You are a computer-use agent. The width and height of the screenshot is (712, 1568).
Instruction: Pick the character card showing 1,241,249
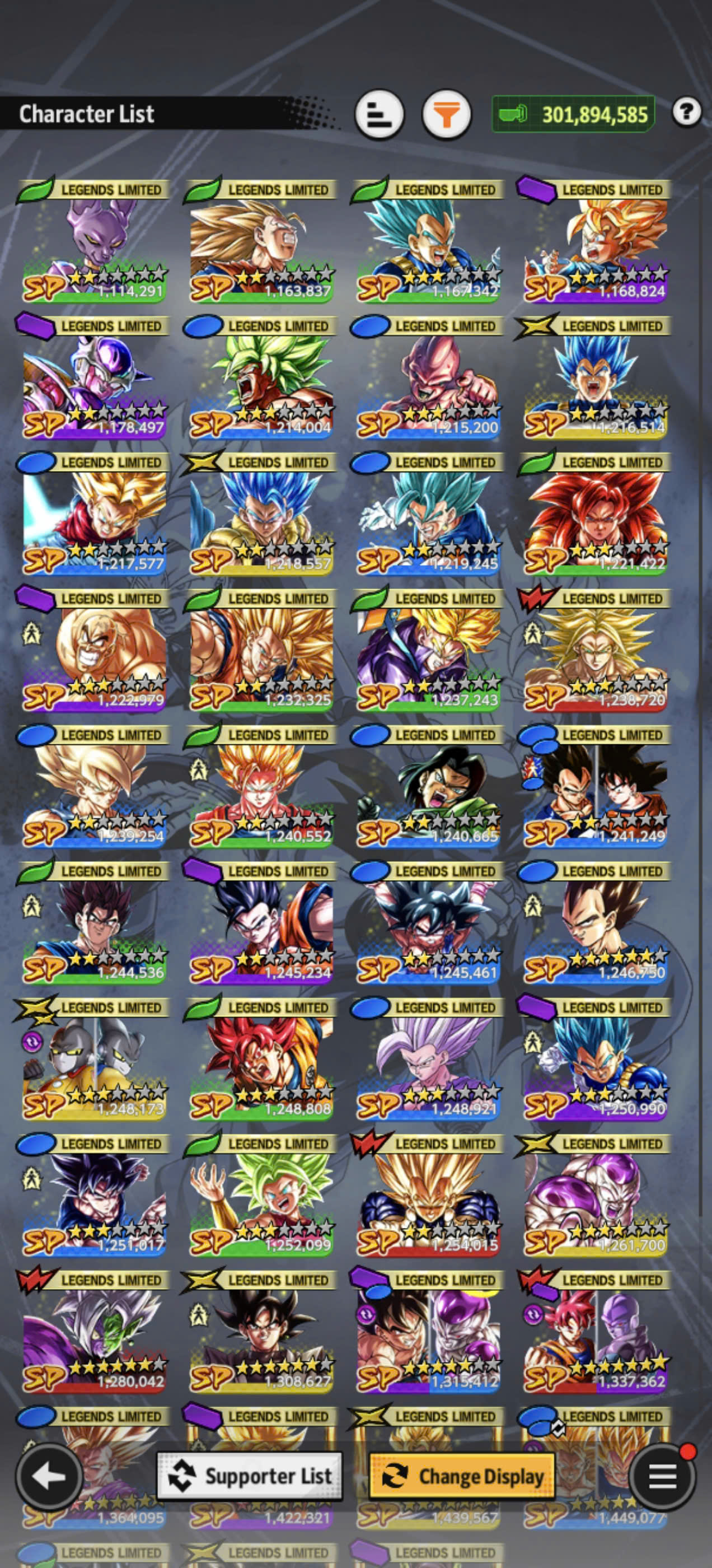(594, 786)
